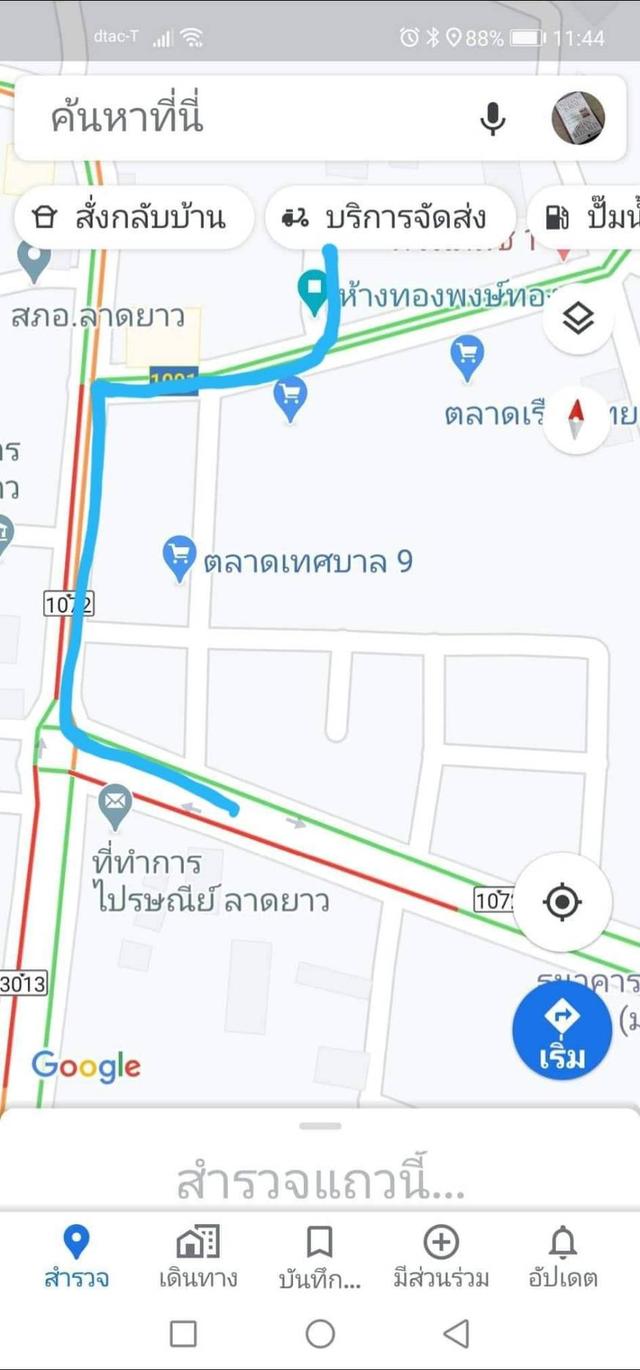Switch to the เดินทาง tab

coord(198,1257)
